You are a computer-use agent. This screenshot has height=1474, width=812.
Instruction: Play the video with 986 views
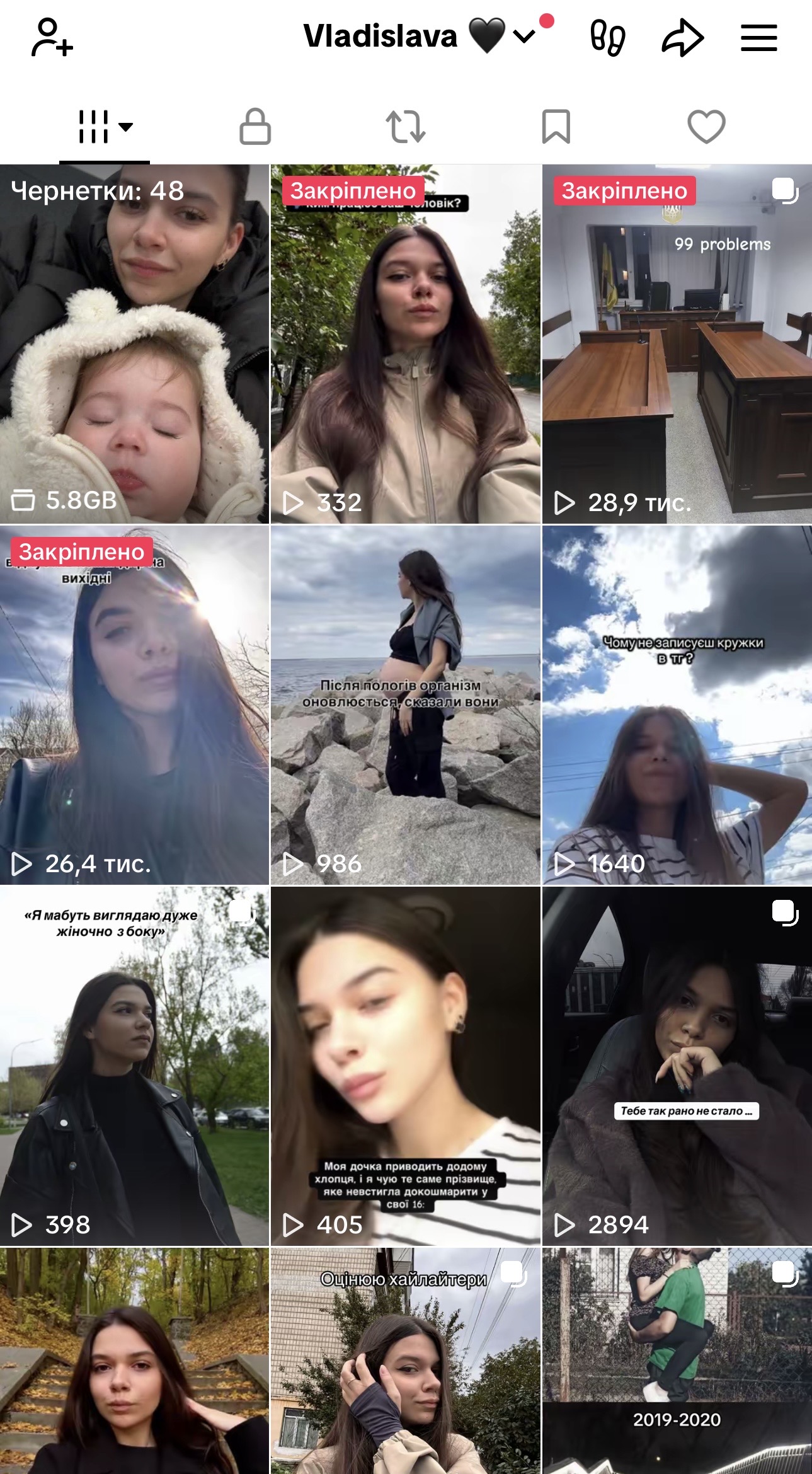[406, 705]
